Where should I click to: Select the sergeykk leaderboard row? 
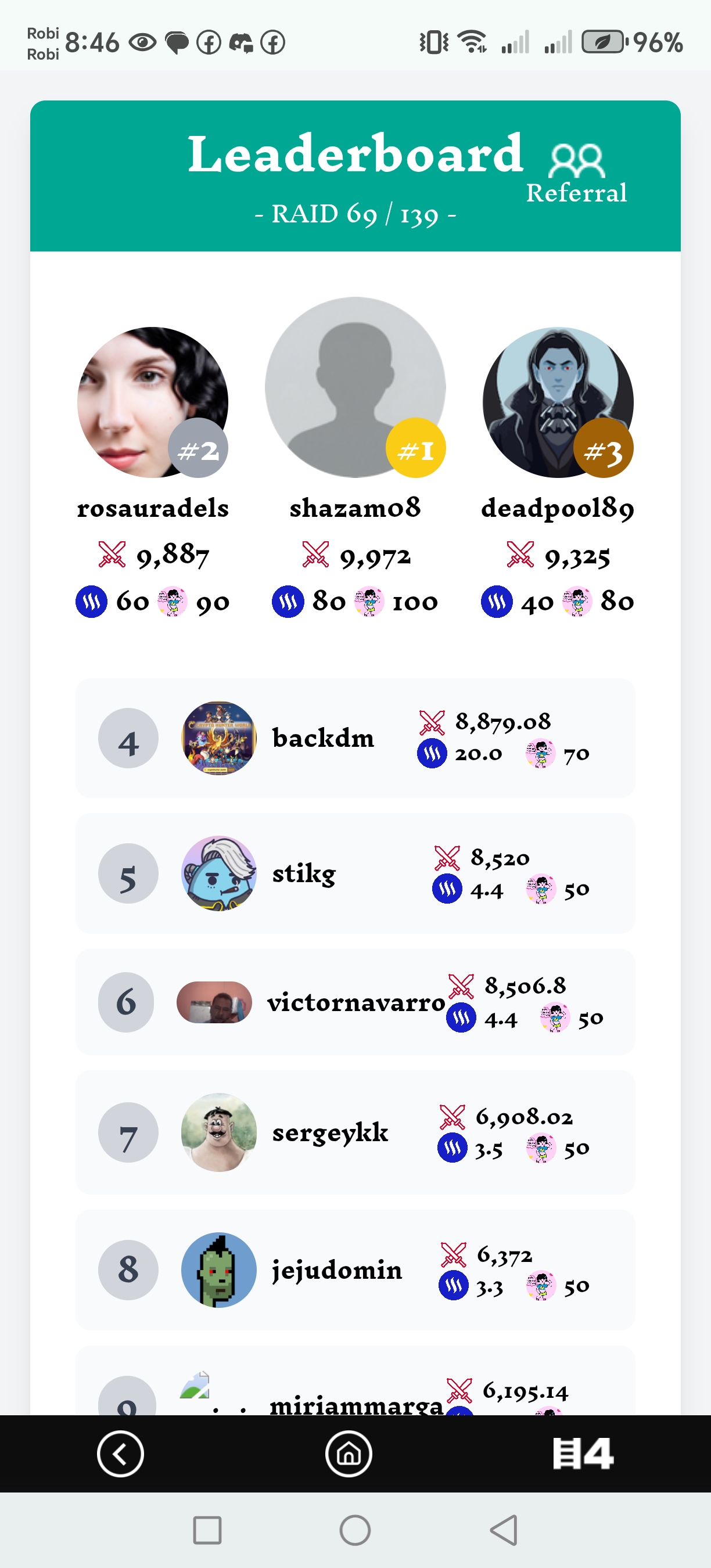355,1132
